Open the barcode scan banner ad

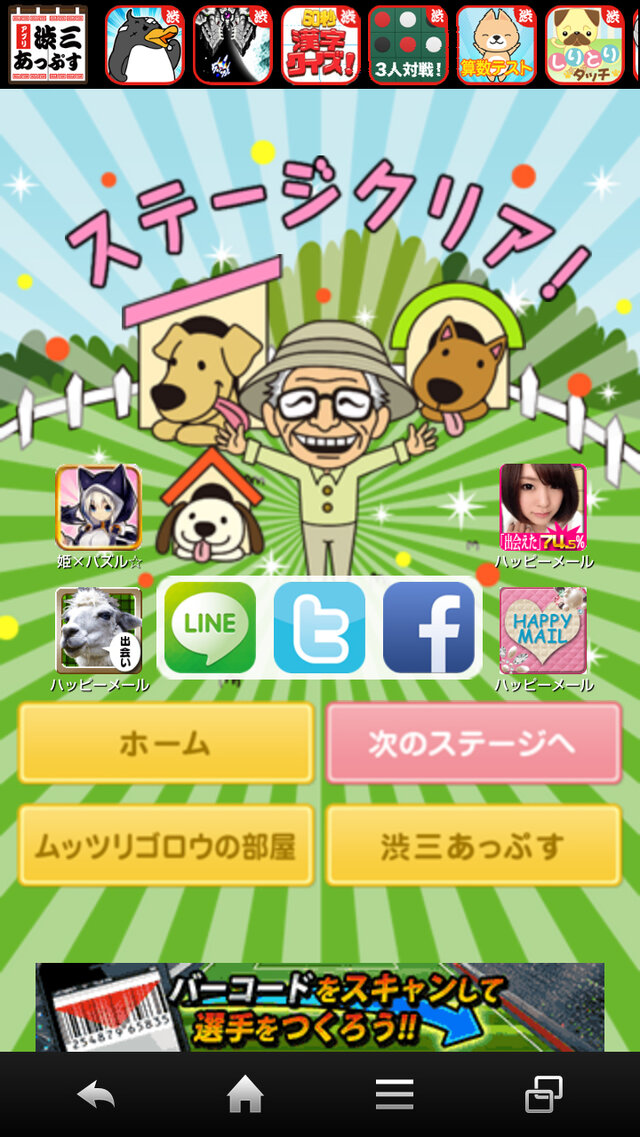pyautogui.click(x=320, y=1007)
